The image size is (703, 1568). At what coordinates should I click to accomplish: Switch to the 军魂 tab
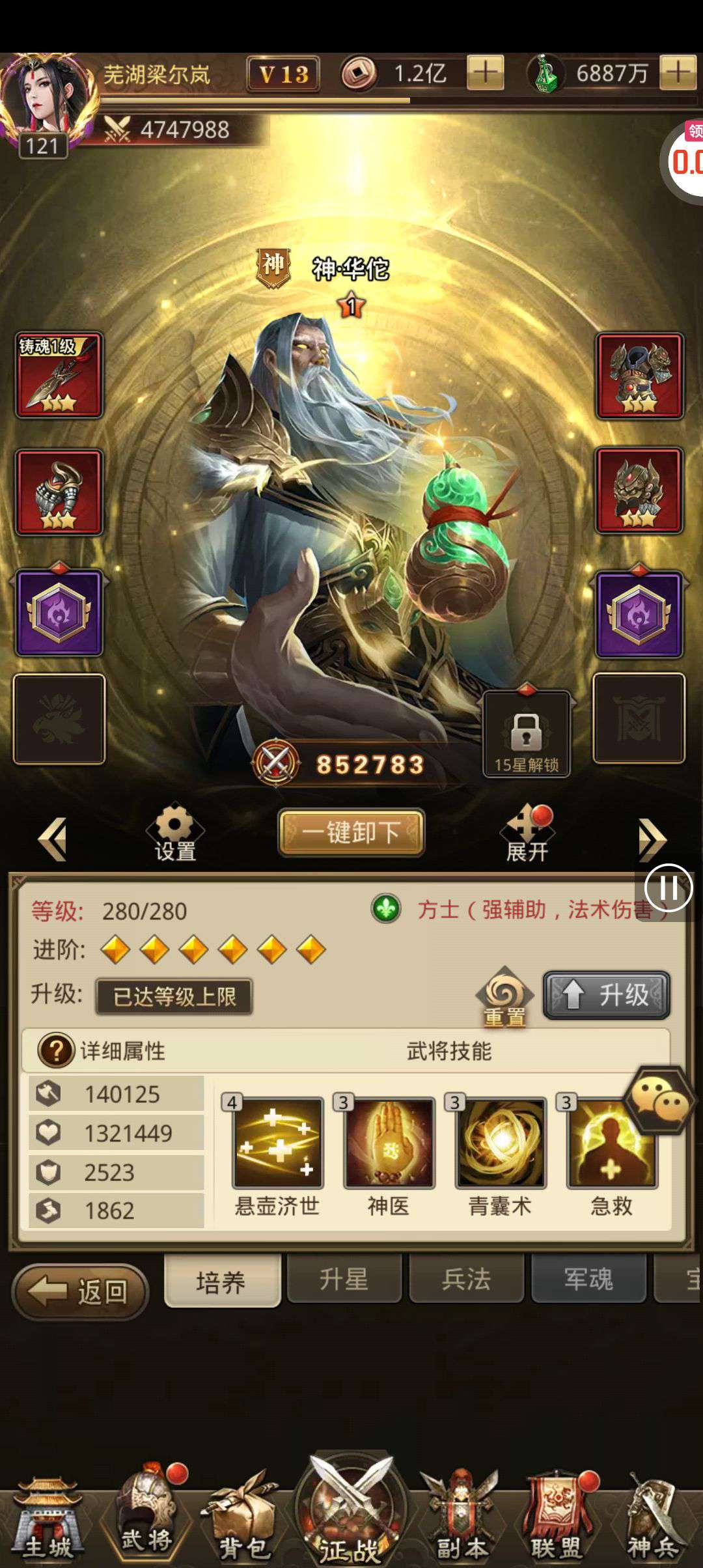pos(588,1280)
